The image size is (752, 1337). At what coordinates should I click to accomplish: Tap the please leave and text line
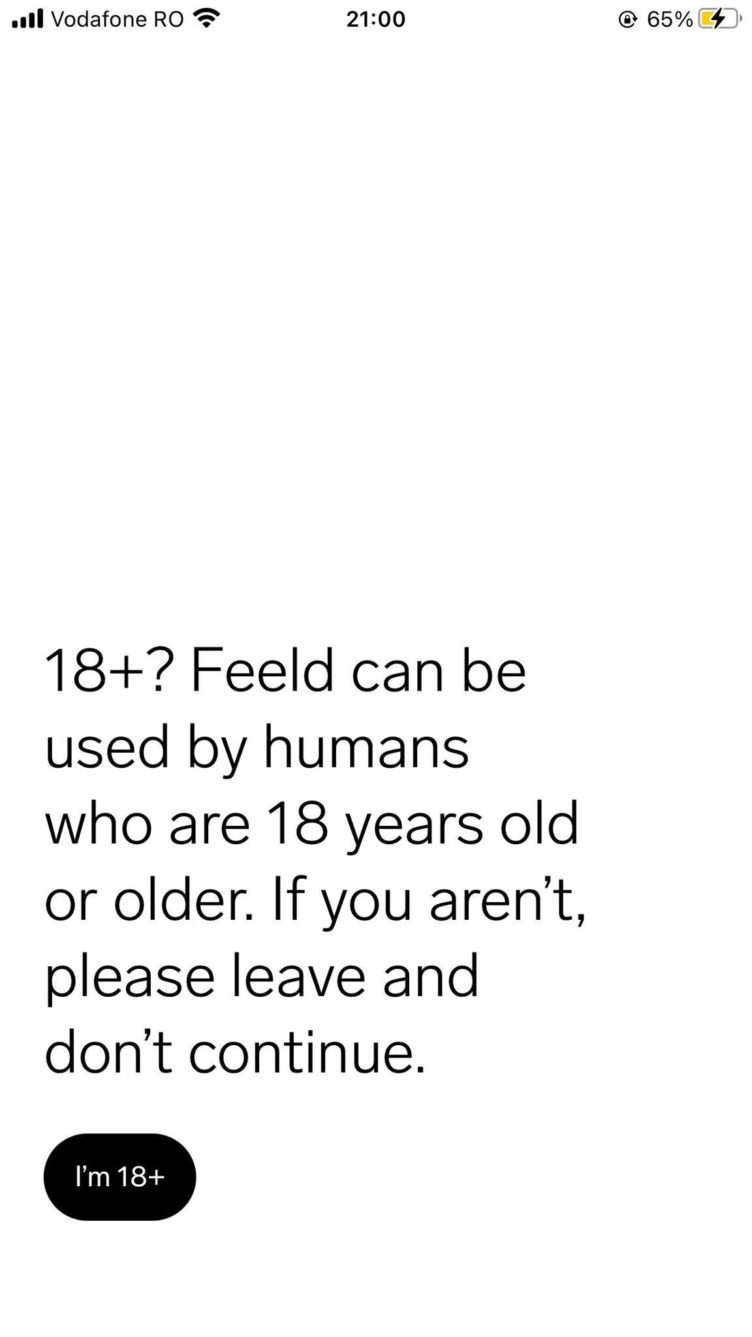pos(260,975)
